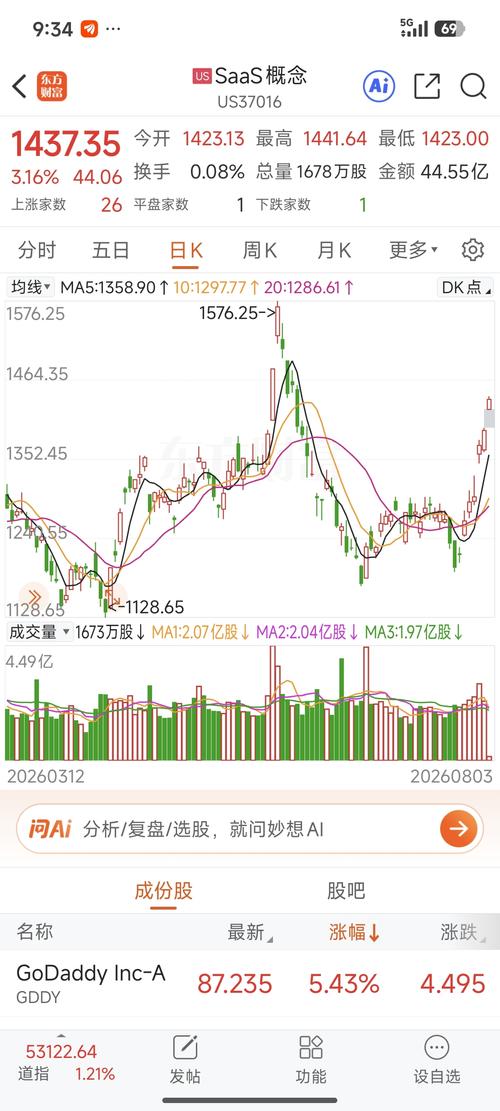Switch to the 股吧 tab

pos(346,891)
